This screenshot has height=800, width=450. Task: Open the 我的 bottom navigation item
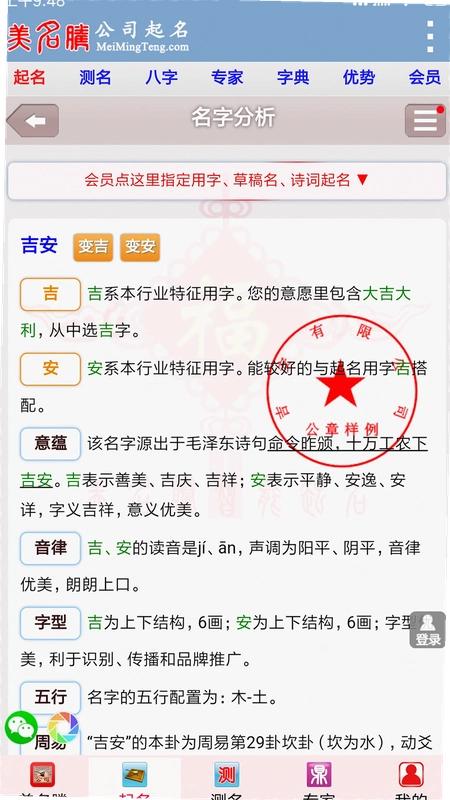pyautogui.click(x=411, y=780)
